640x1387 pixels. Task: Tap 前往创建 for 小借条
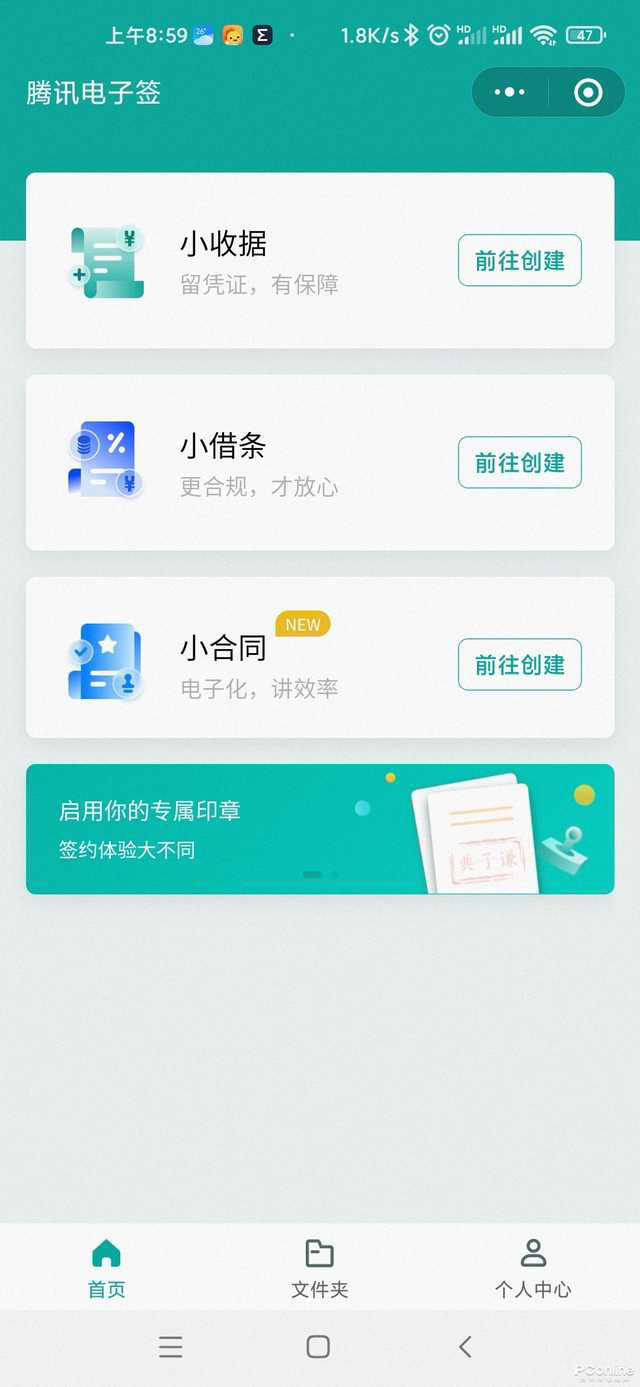click(519, 463)
